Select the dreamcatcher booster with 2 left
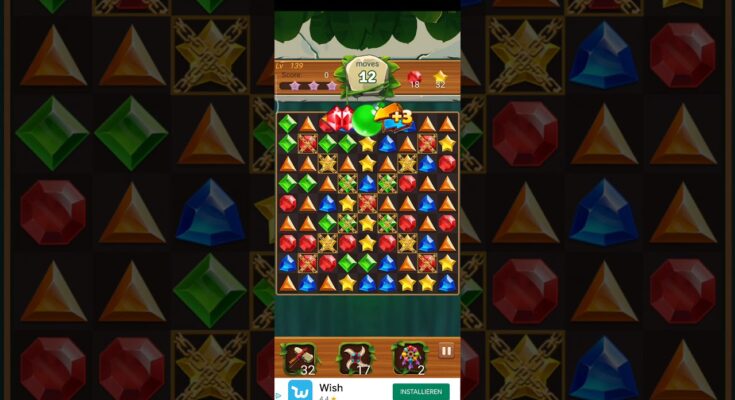The width and height of the screenshot is (735, 400). (x=409, y=356)
